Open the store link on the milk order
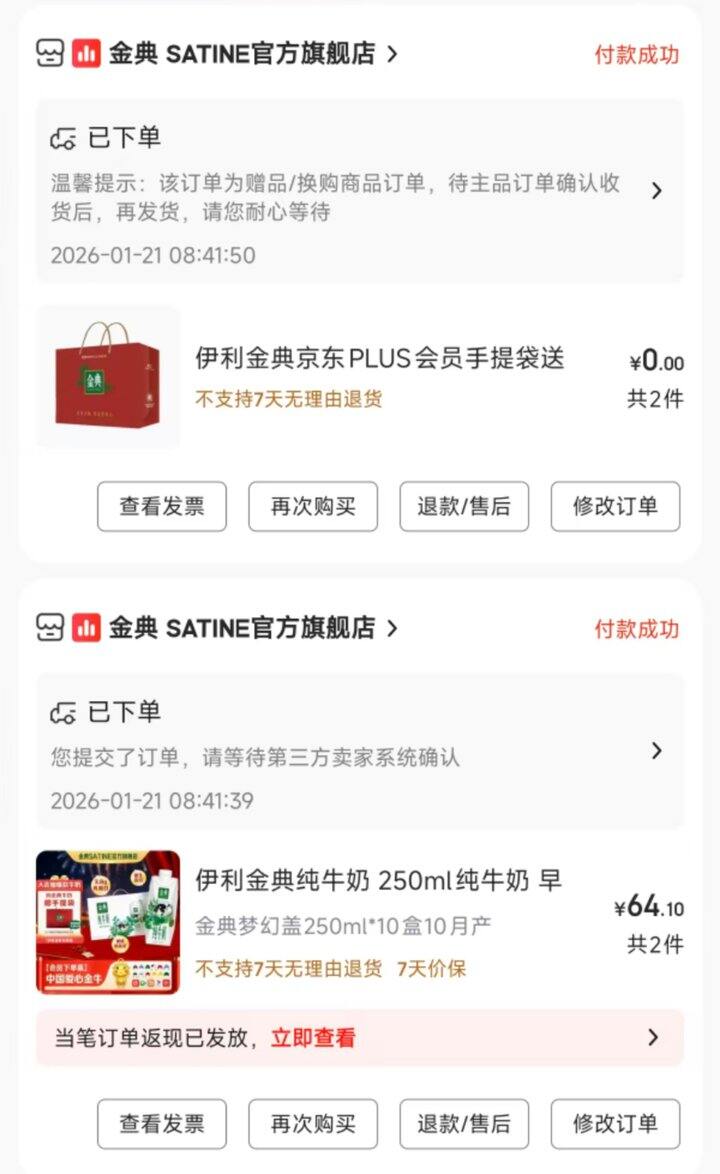The height and width of the screenshot is (1174, 720). [240, 628]
